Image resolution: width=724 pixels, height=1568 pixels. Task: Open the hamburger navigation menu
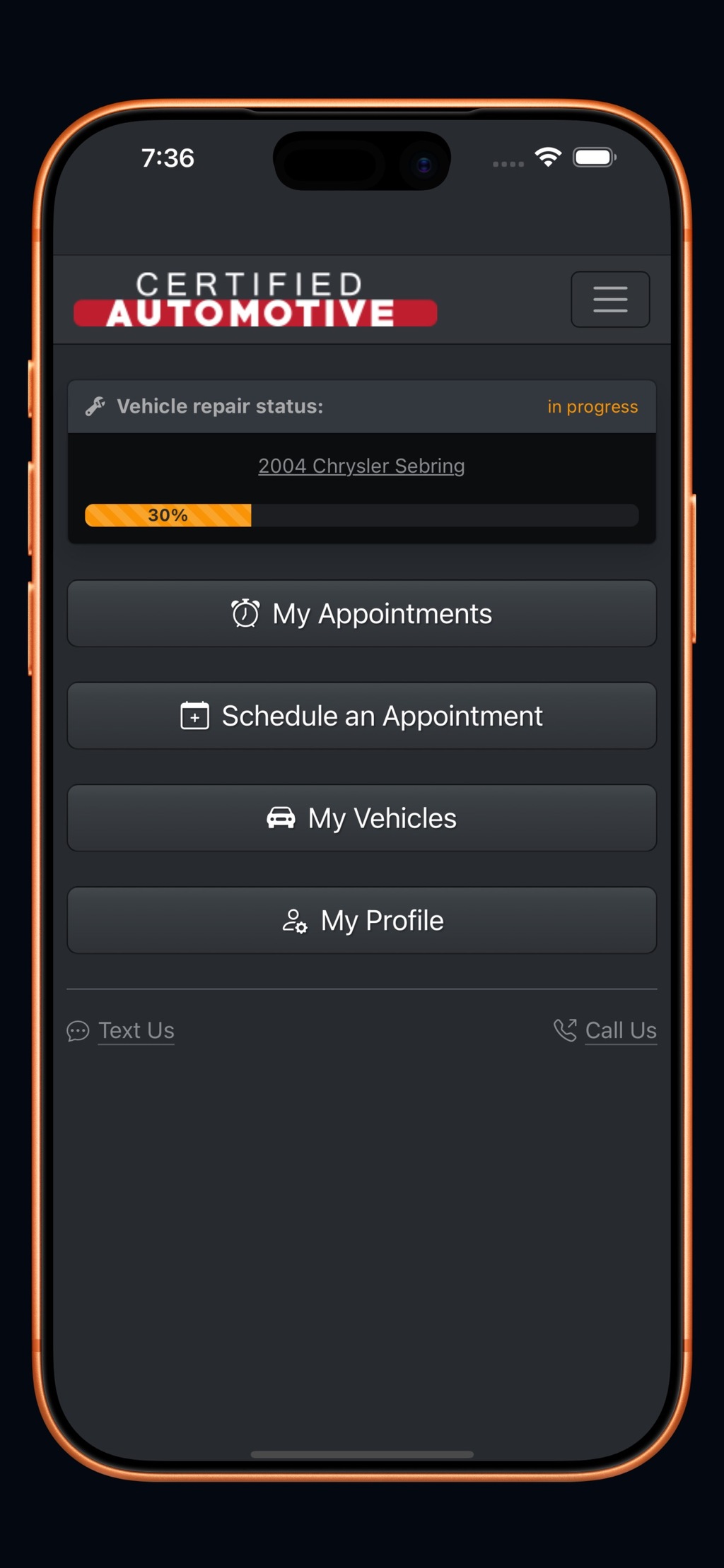tap(609, 299)
